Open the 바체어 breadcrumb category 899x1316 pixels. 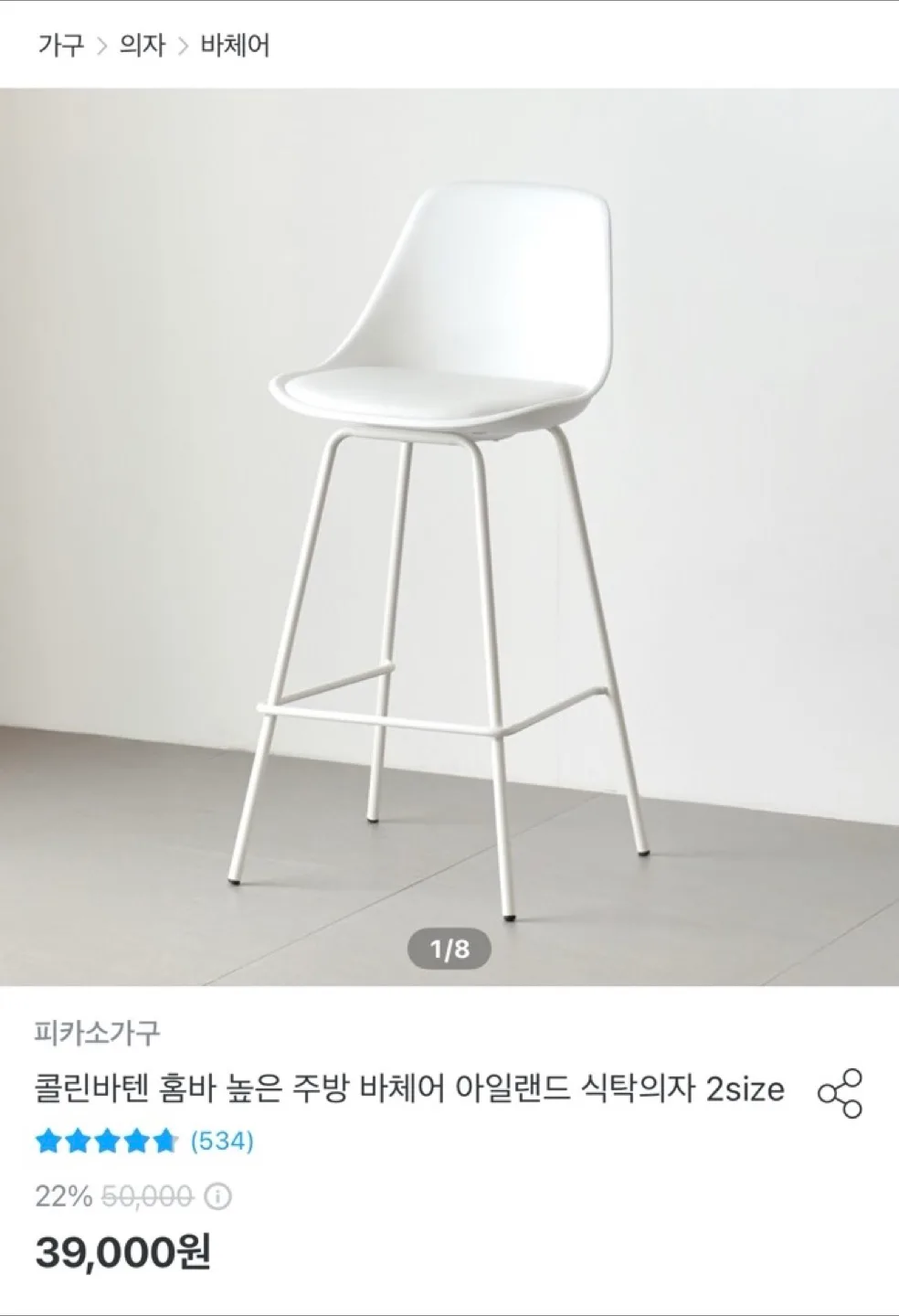pyautogui.click(x=235, y=45)
